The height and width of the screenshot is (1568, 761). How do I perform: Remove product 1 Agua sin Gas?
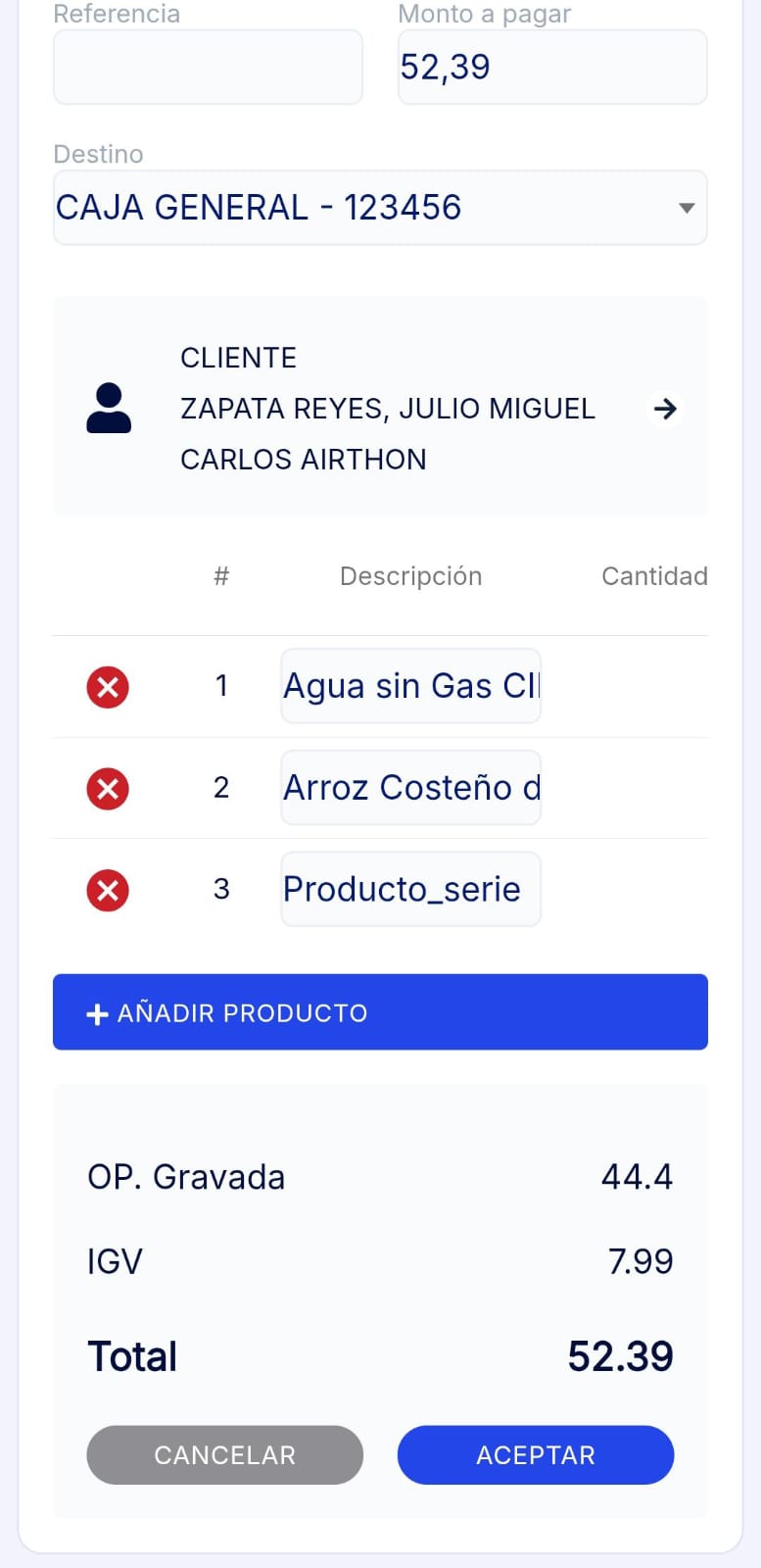pos(107,686)
